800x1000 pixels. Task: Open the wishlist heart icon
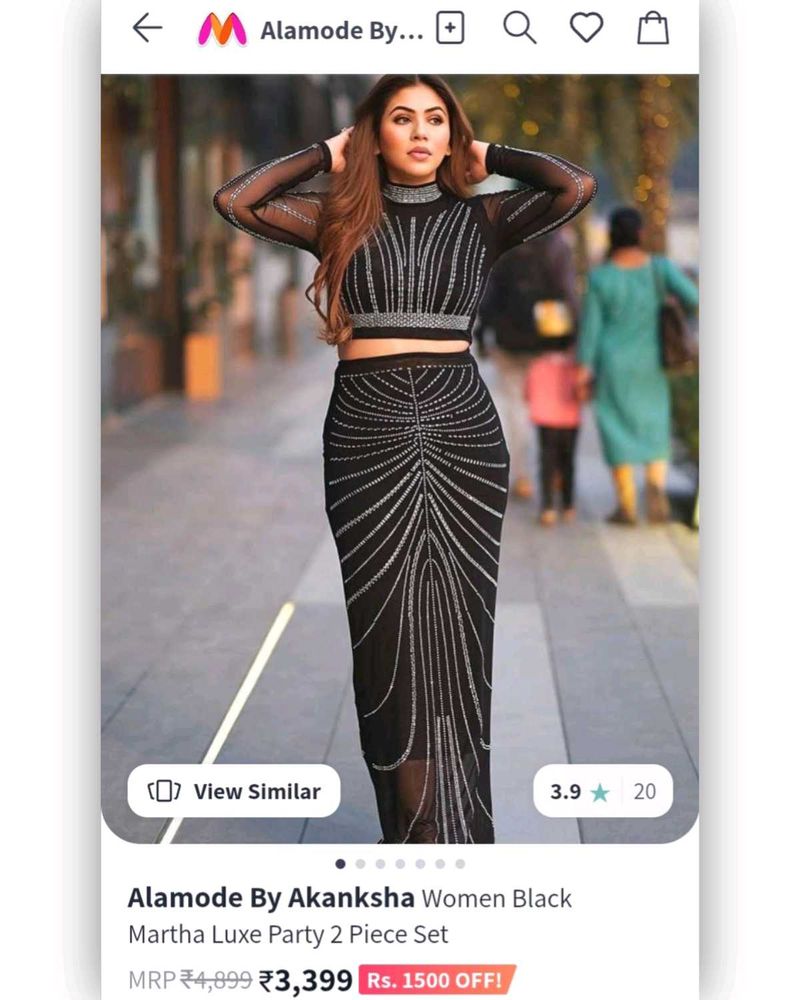[x=586, y=28]
